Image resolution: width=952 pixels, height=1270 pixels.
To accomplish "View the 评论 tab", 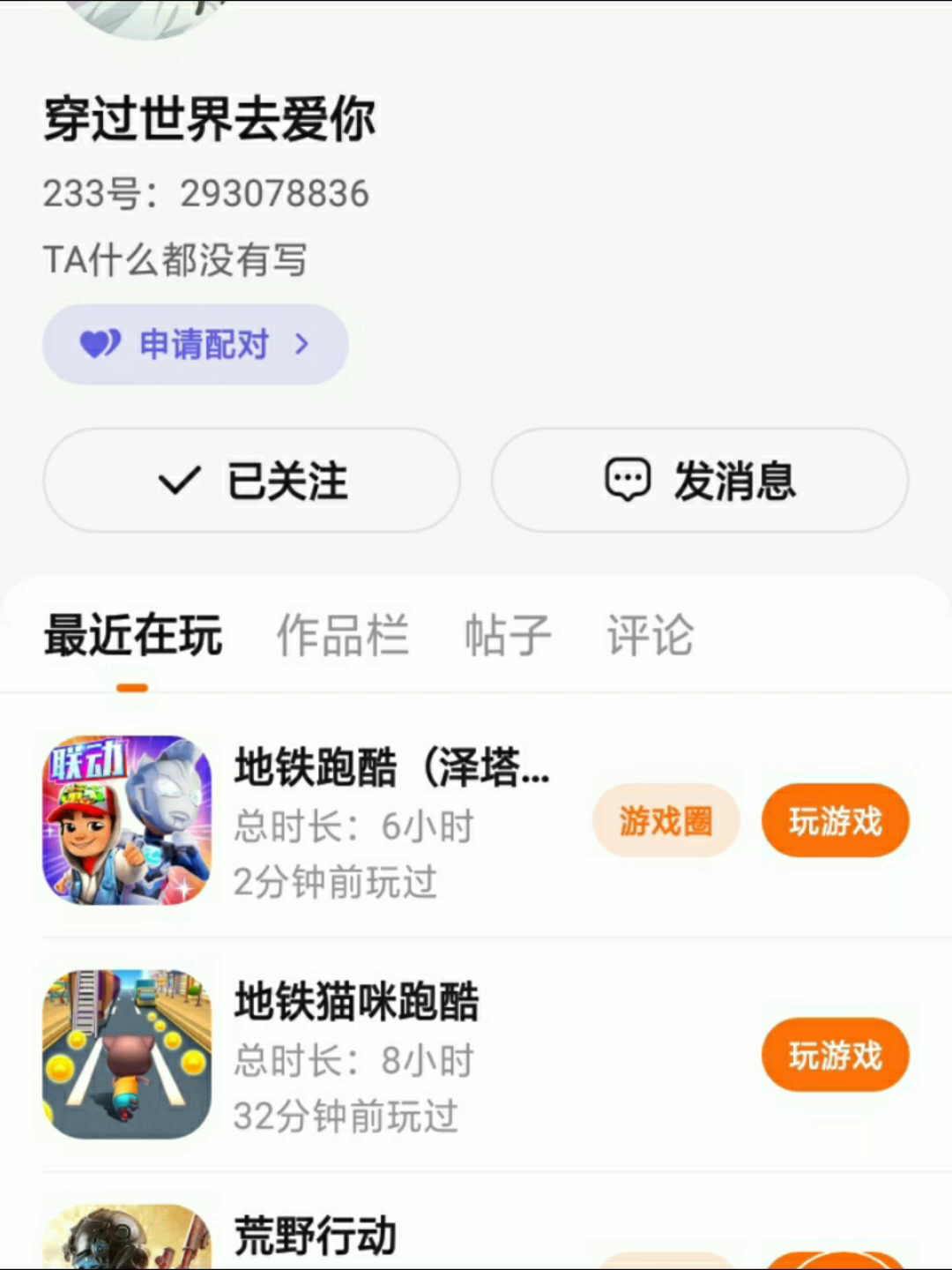I will coord(651,635).
